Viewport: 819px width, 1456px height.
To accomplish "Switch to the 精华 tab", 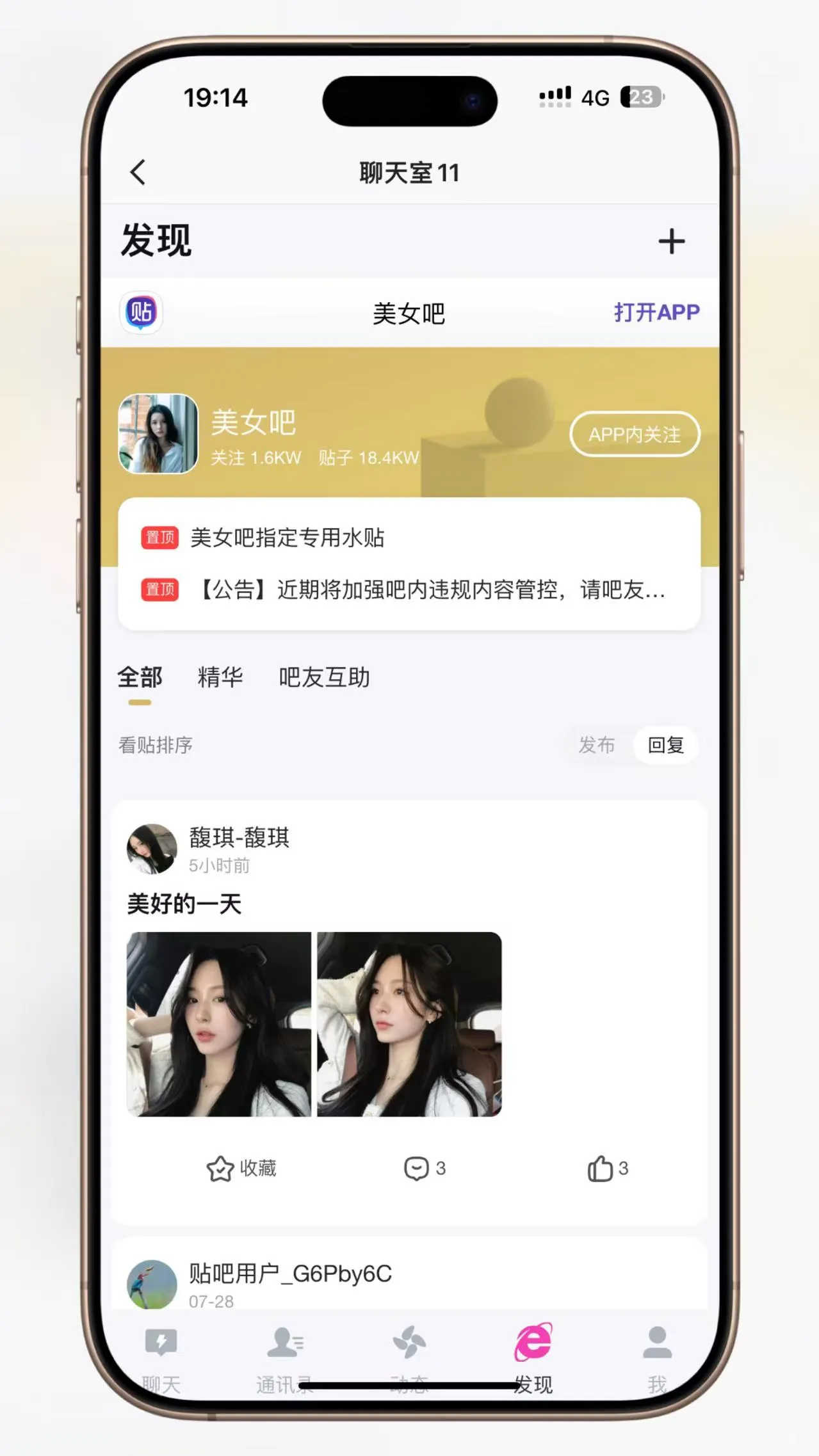I will pyautogui.click(x=220, y=677).
